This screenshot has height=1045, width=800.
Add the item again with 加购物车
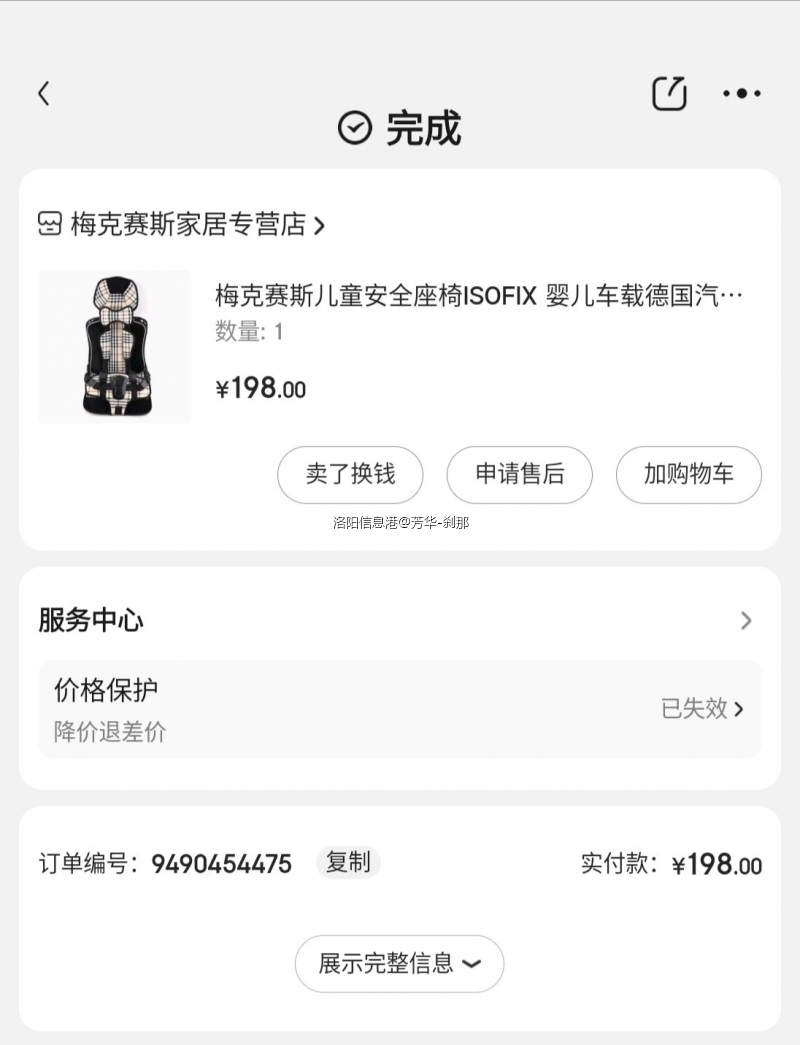pyautogui.click(x=688, y=474)
